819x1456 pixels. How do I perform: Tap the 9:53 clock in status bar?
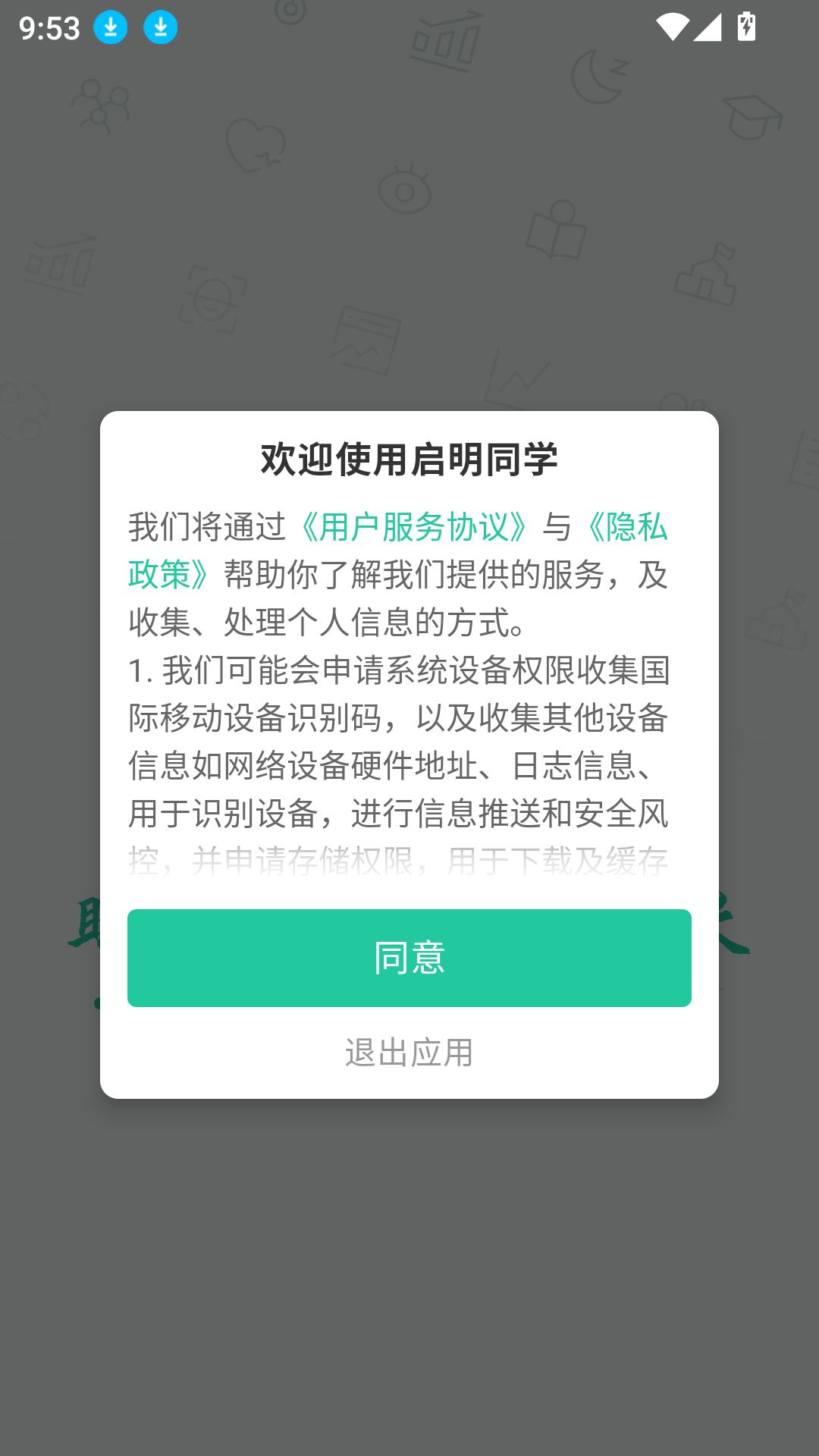[48, 28]
